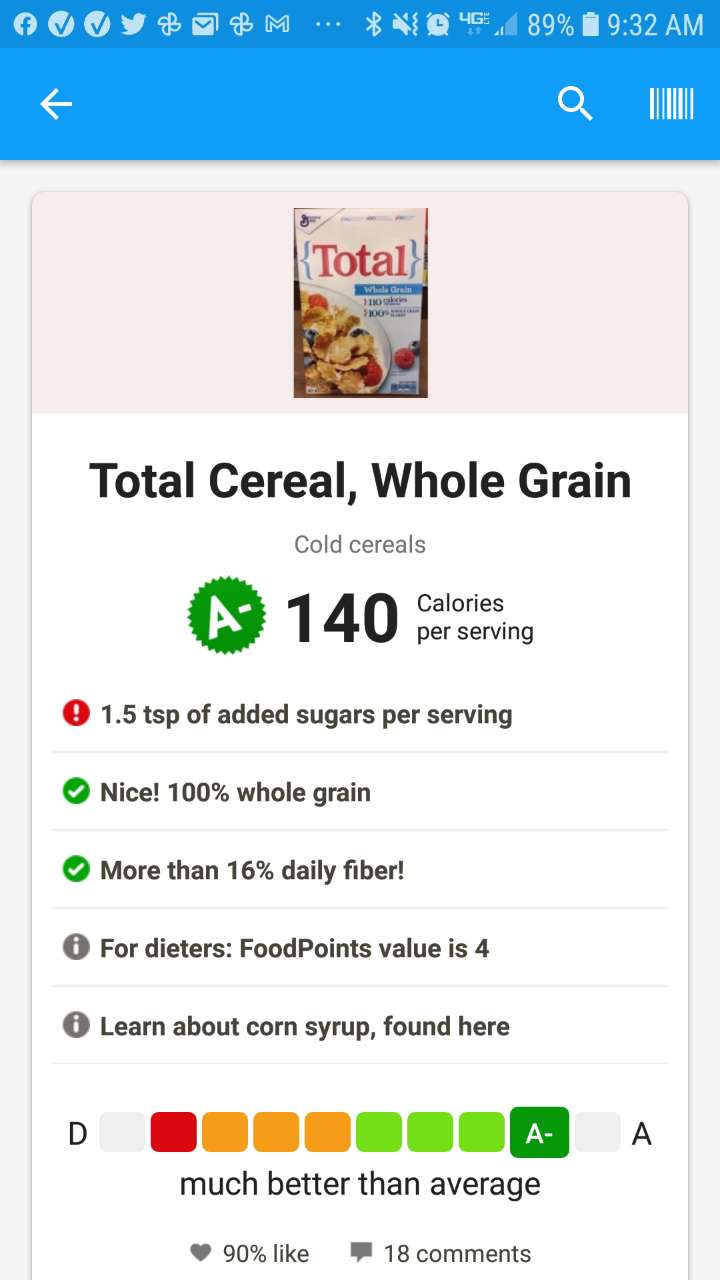This screenshot has width=720, height=1280.
Task: Toggle the like heart for this cereal
Action: click(201, 1252)
